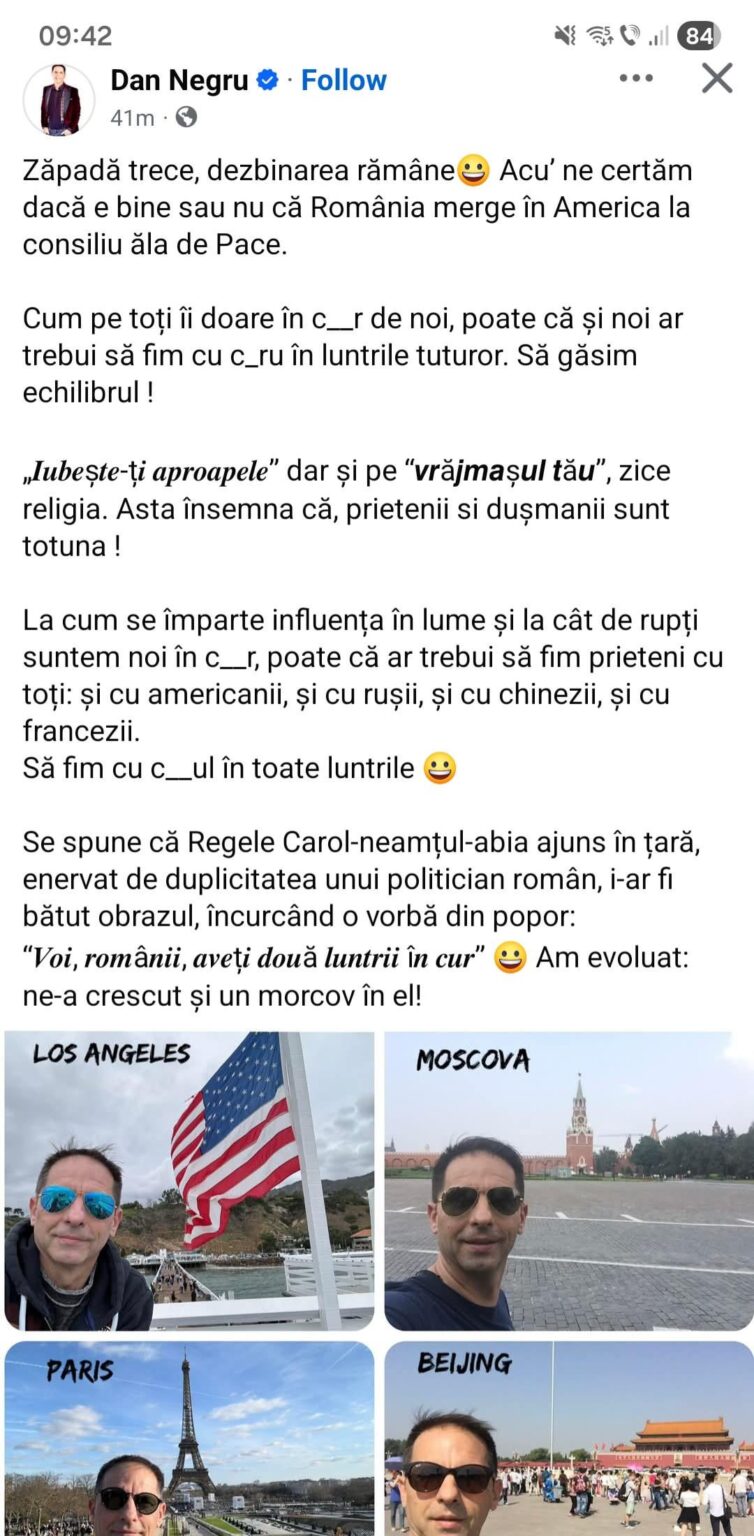Screen dimensions: 754x1536
Task: Tap the Follow link next to Dan Negru
Action: coord(344,80)
